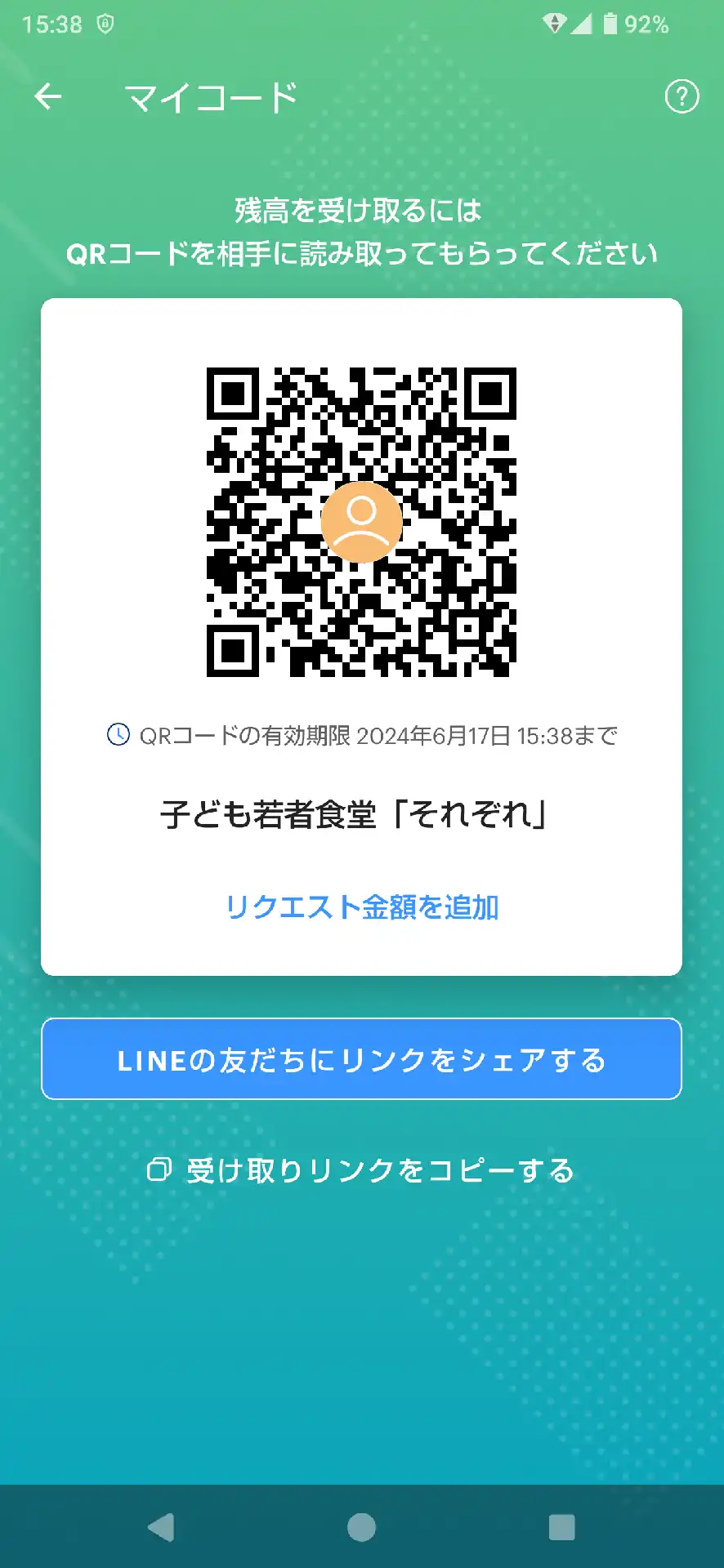Tap リクエスト金額を追加 to add an amount
The width and height of the screenshot is (724, 1568).
click(x=362, y=907)
